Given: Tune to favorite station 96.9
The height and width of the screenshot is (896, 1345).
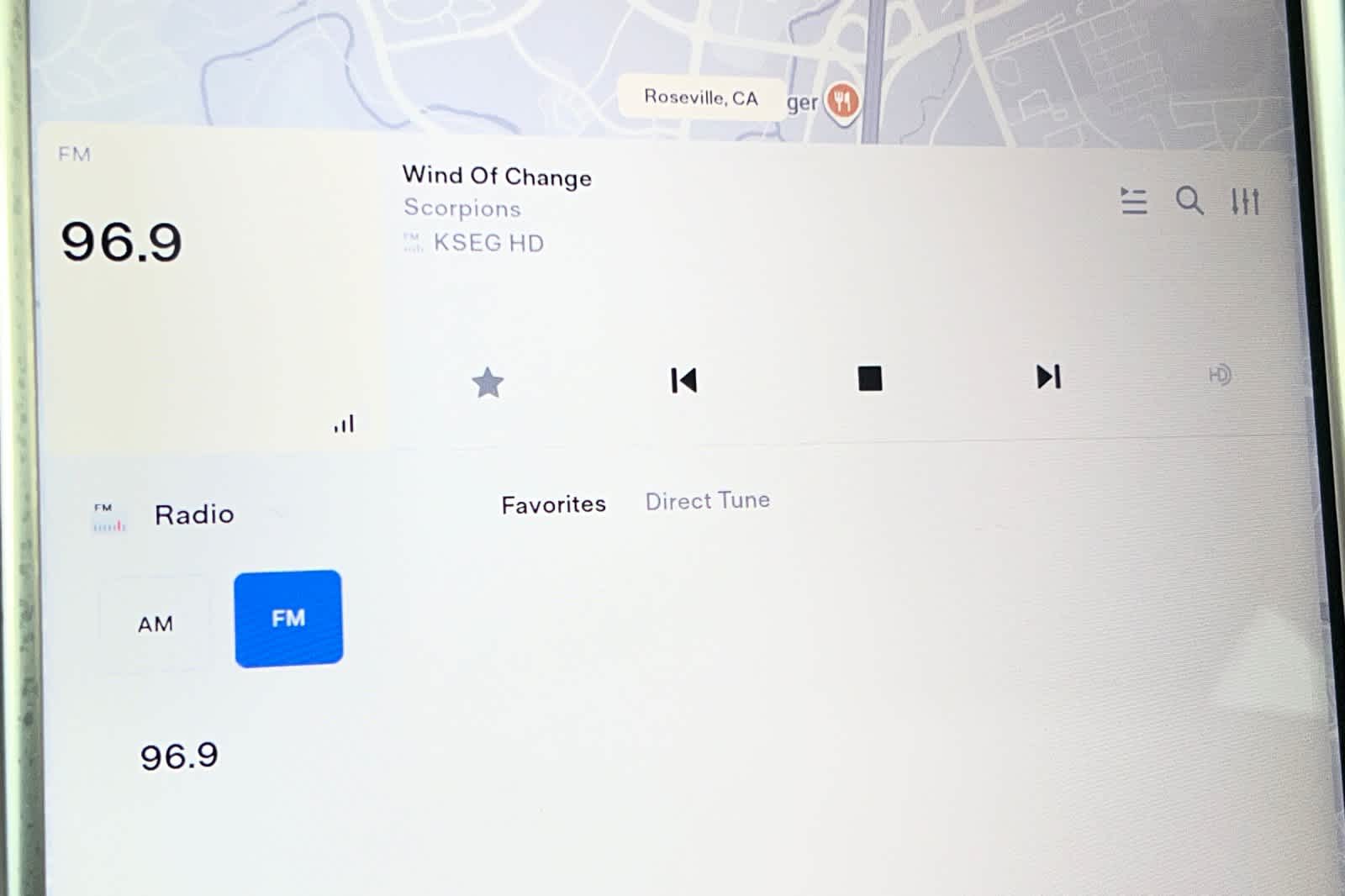Looking at the screenshot, I should [x=179, y=756].
